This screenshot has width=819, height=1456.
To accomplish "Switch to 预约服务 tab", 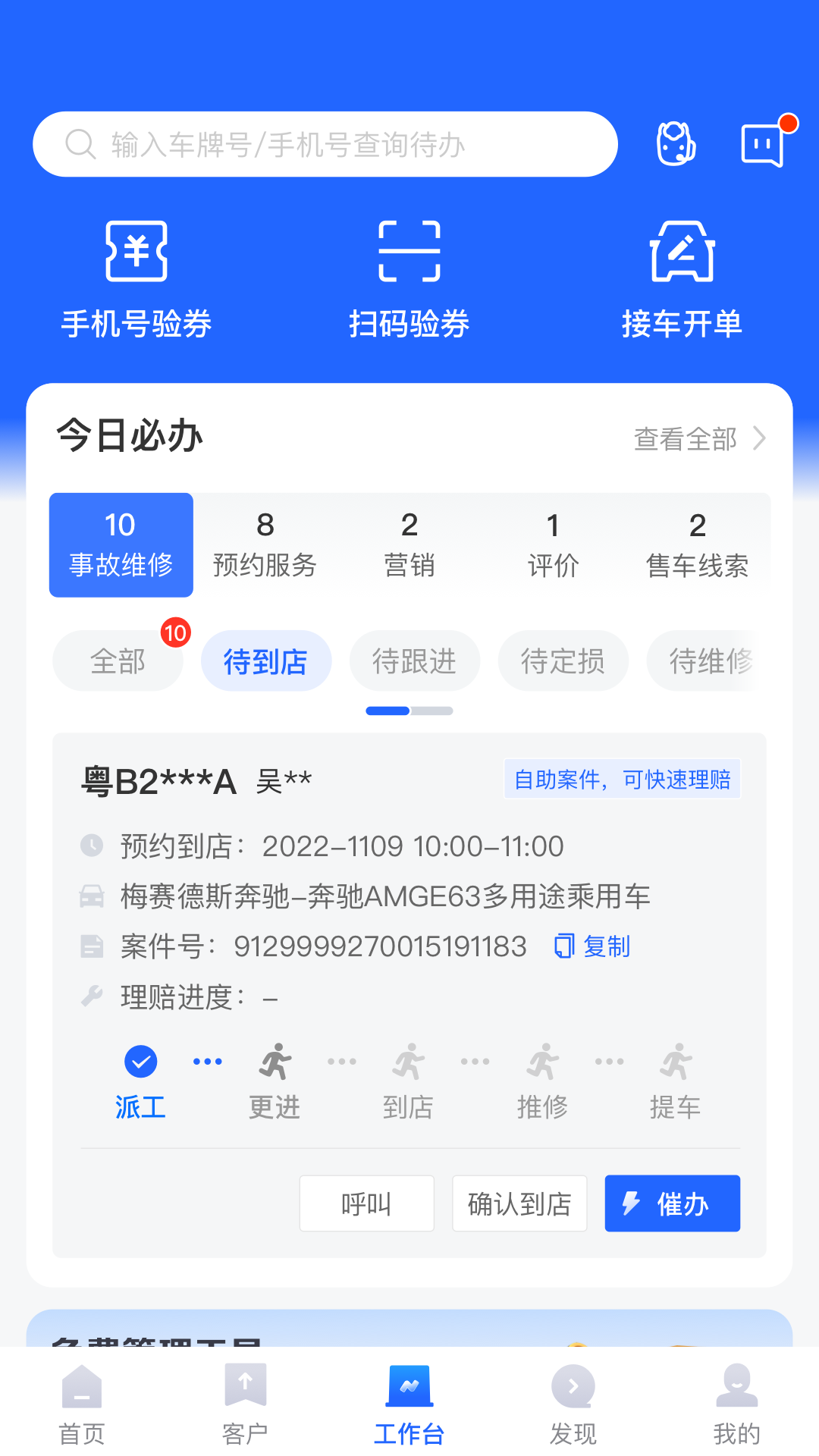I will [265, 544].
